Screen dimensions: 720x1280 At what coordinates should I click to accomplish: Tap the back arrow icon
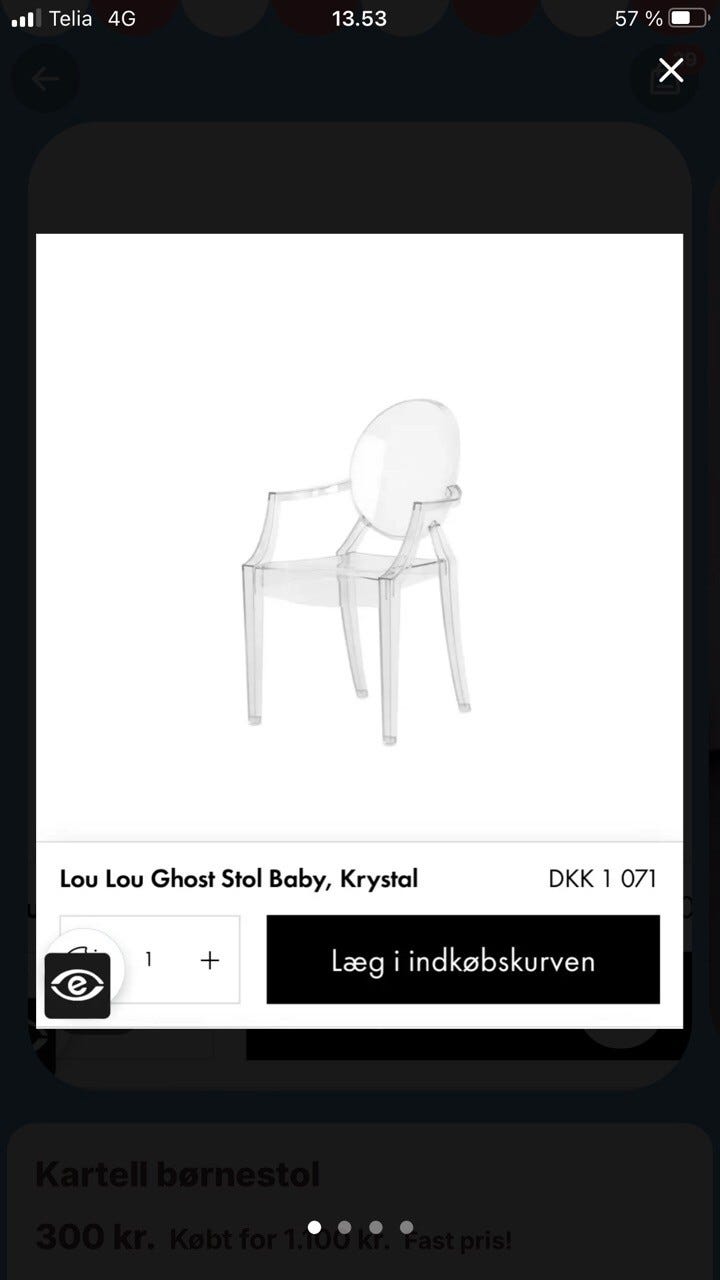tap(45, 78)
